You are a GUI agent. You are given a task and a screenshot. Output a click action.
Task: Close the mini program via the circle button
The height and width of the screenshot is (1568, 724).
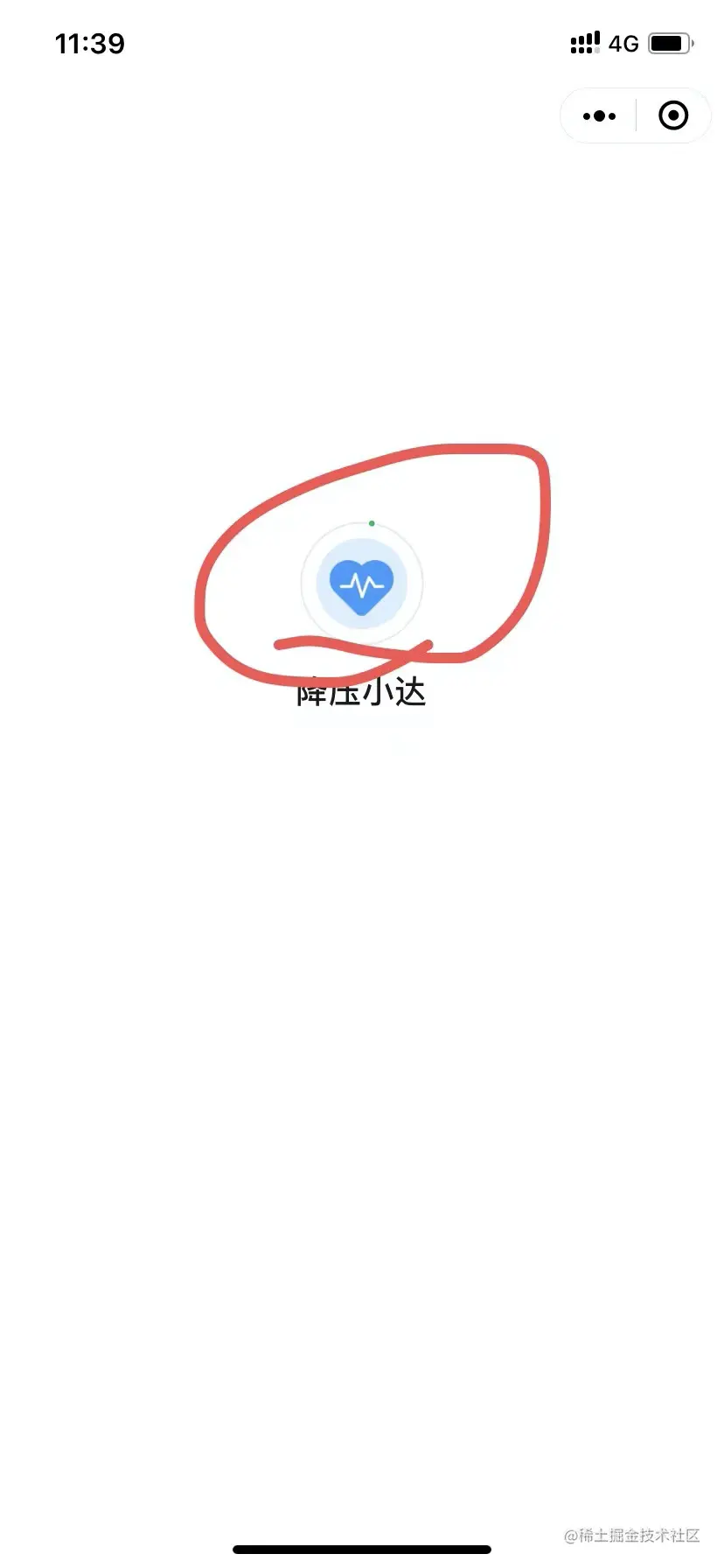click(x=672, y=115)
